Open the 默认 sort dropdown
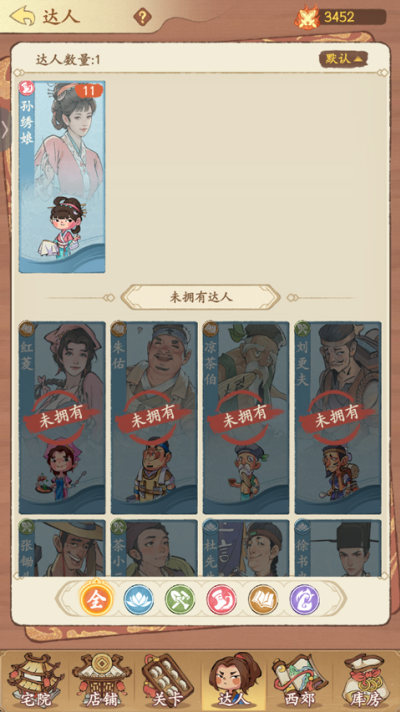 (x=343, y=59)
